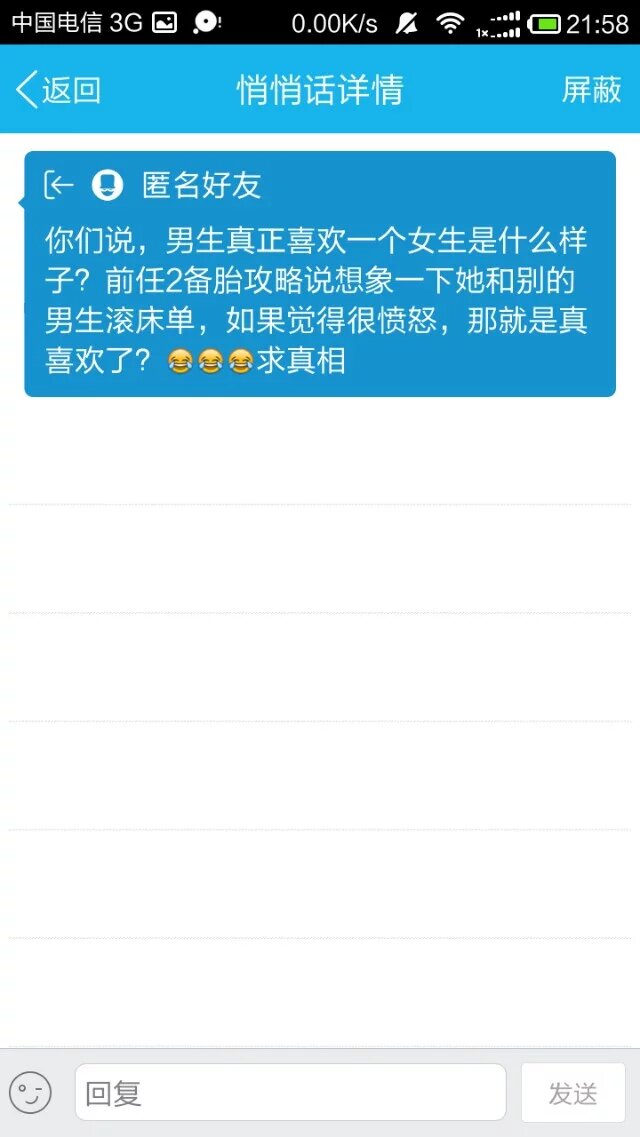The image size is (640, 1137).
Task: Send the reply with 发送
Action: [573, 1092]
